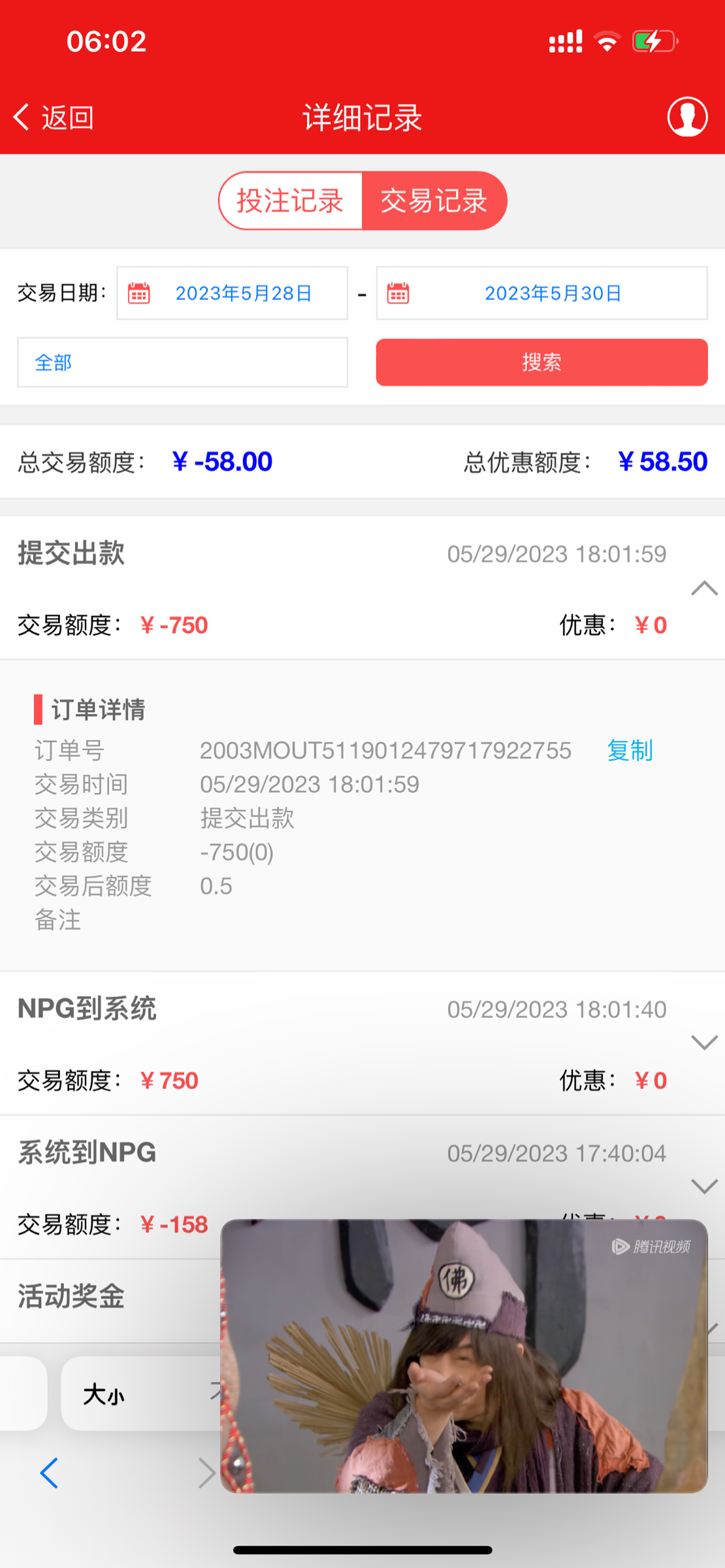Click 复制 to copy the order number
725x1568 pixels.
pos(629,751)
